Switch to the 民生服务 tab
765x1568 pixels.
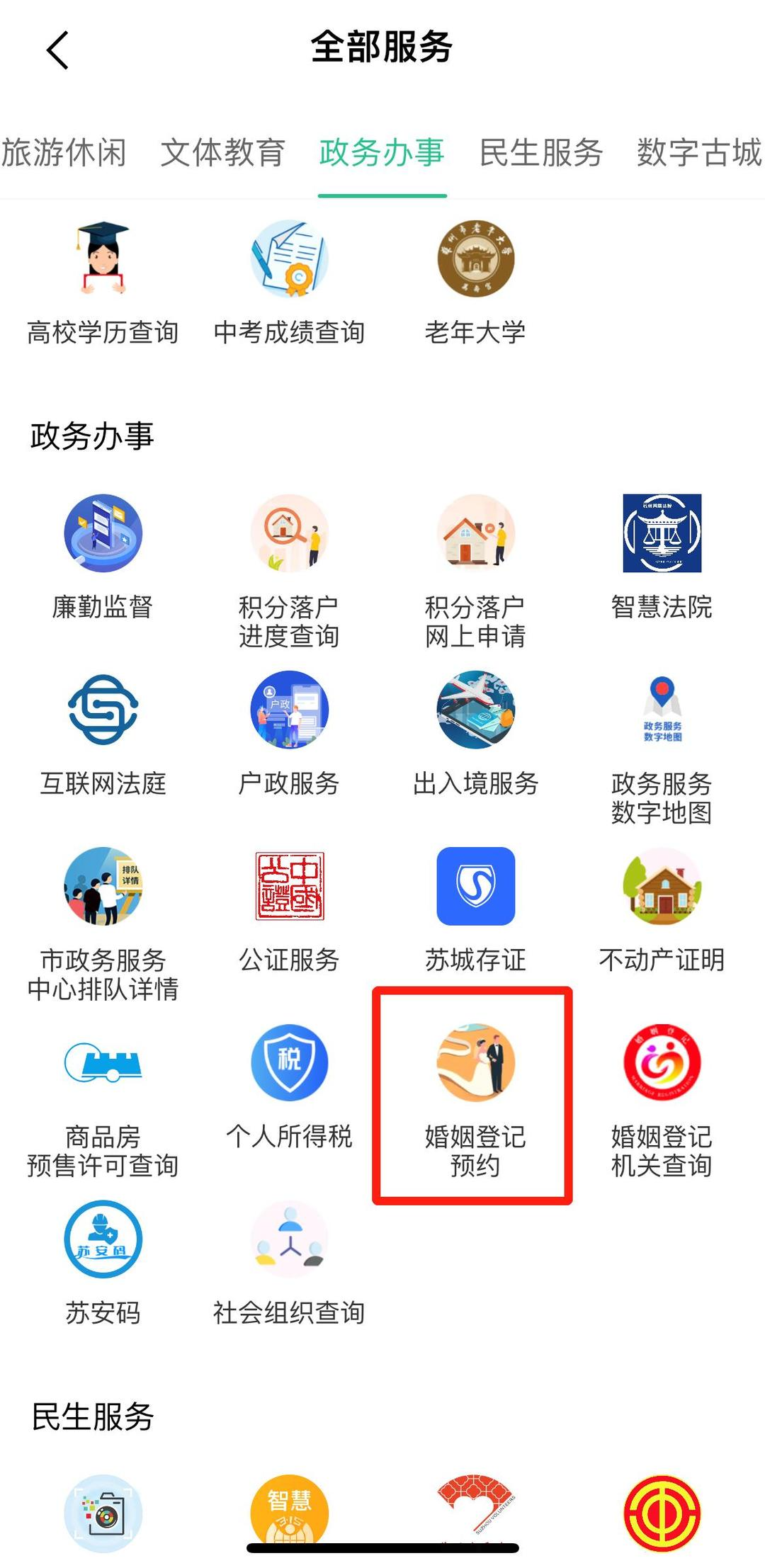click(x=540, y=151)
